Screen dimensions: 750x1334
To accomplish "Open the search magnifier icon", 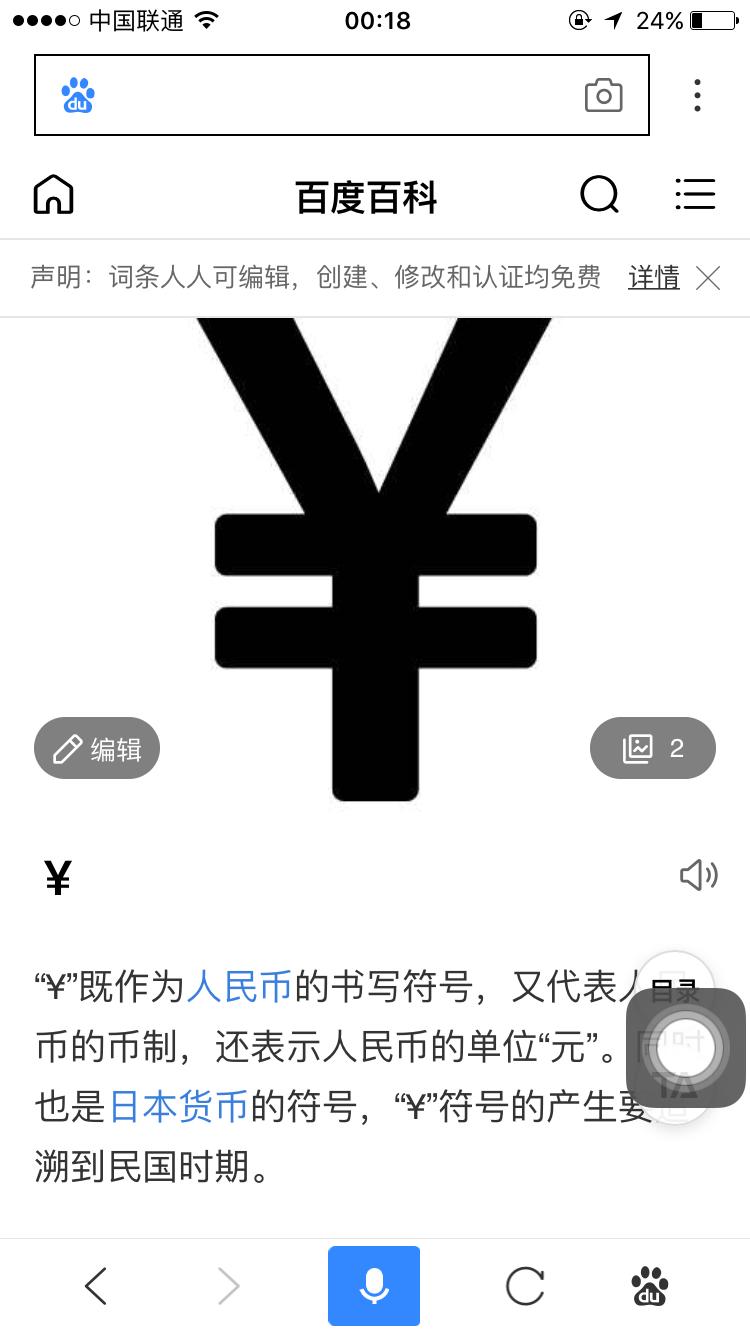I will pyautogui.click(x=600, y=195).
